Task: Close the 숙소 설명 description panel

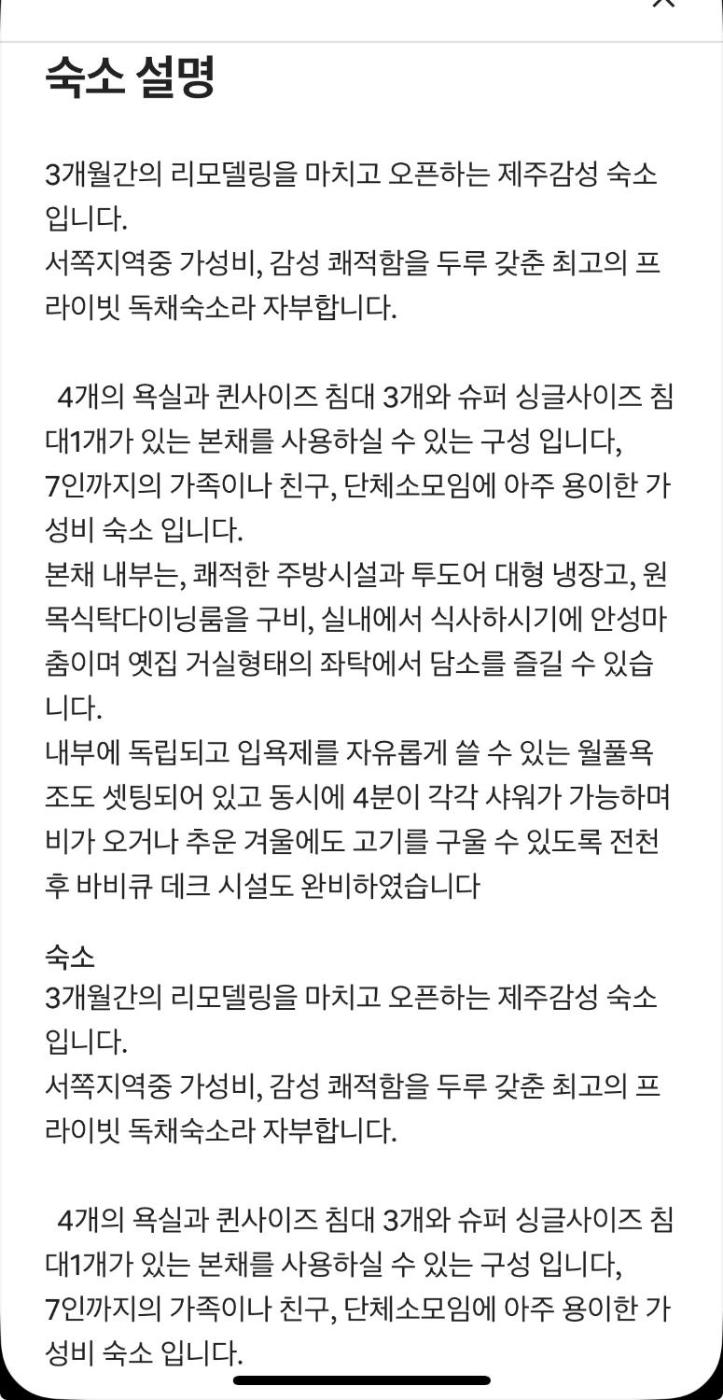Action: [663, 3]
